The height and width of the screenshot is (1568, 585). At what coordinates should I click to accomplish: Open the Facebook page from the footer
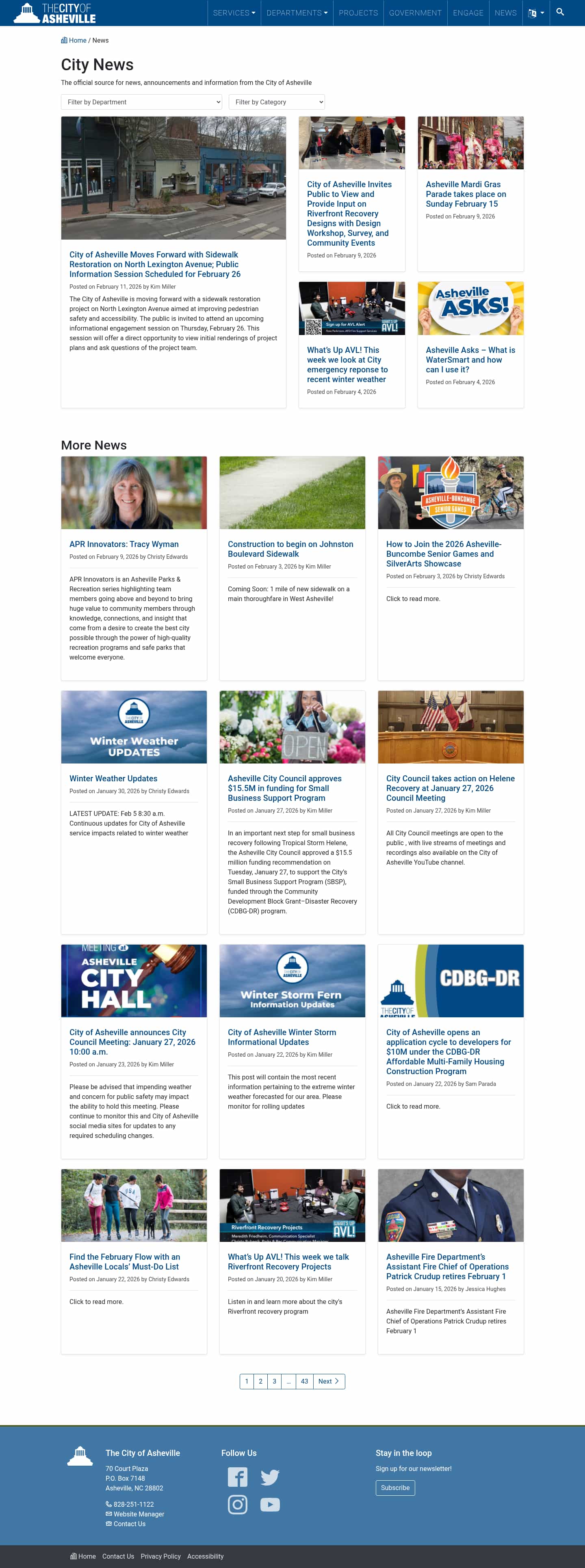[x=238, y=1477]
